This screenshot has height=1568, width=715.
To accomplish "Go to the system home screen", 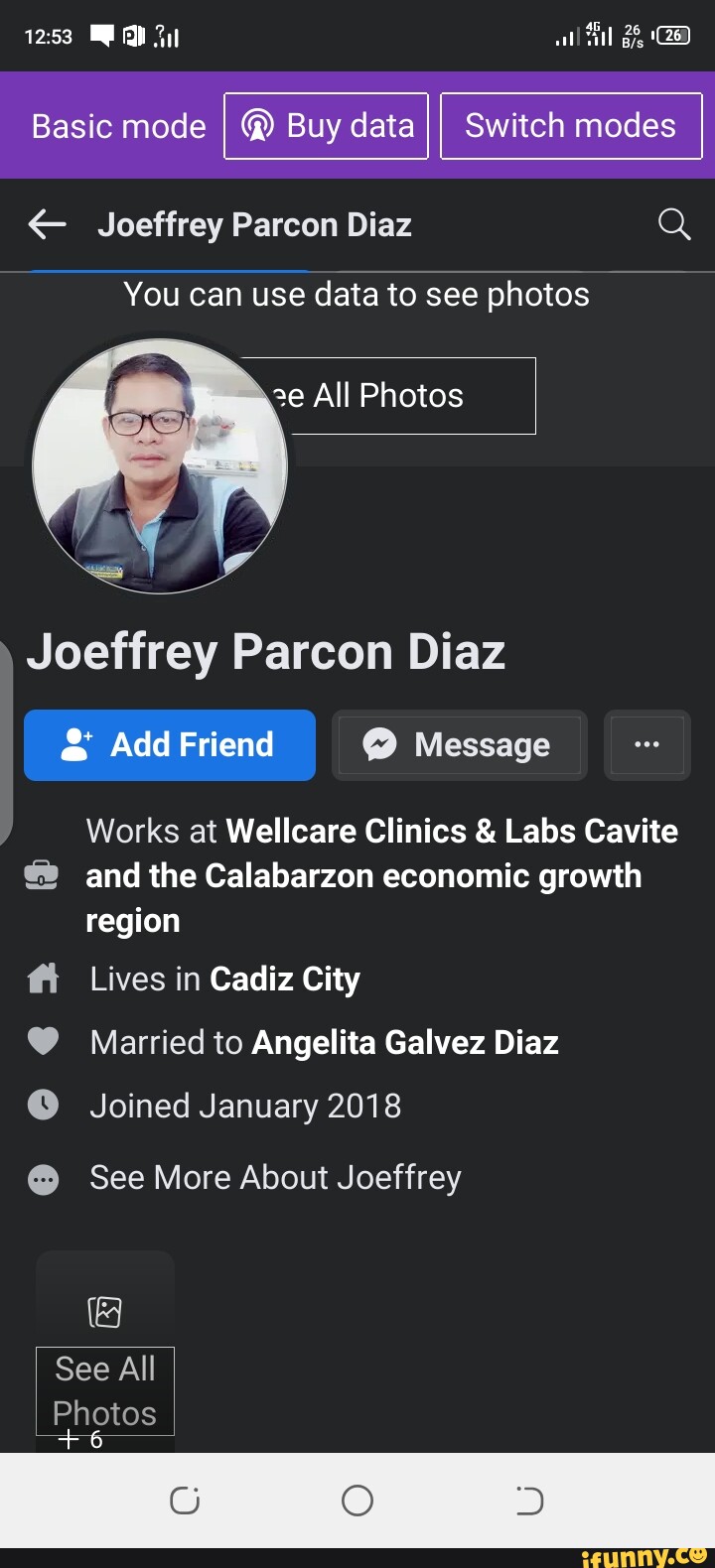I will coord(357,1501).
